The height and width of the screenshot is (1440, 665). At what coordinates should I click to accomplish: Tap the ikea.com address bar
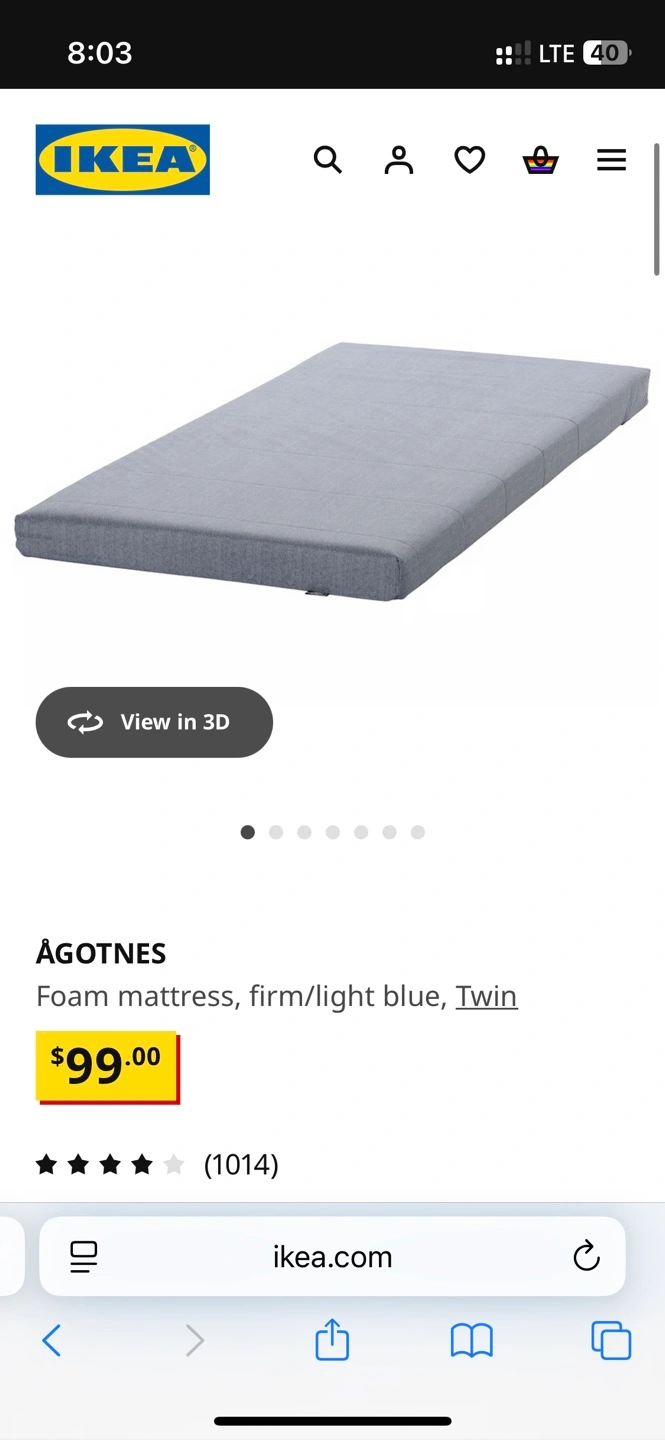[332, 1256]
